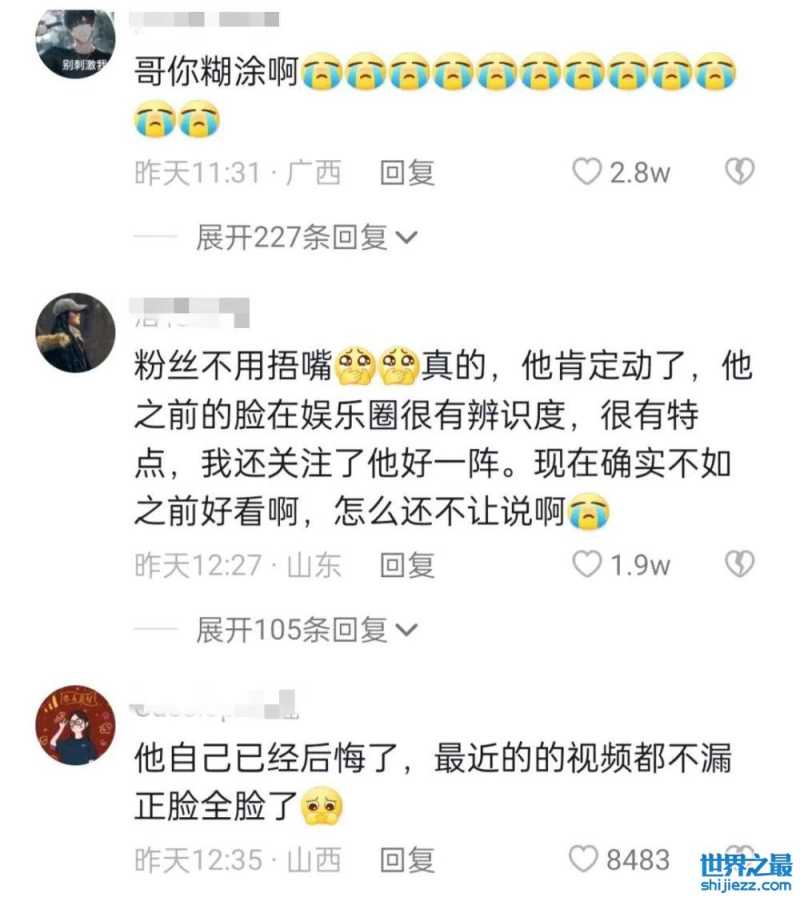The width and height of the screenshot is (800, 897).
Task: Reply to the comment from 山东
Action: click(x=407, y=565)
